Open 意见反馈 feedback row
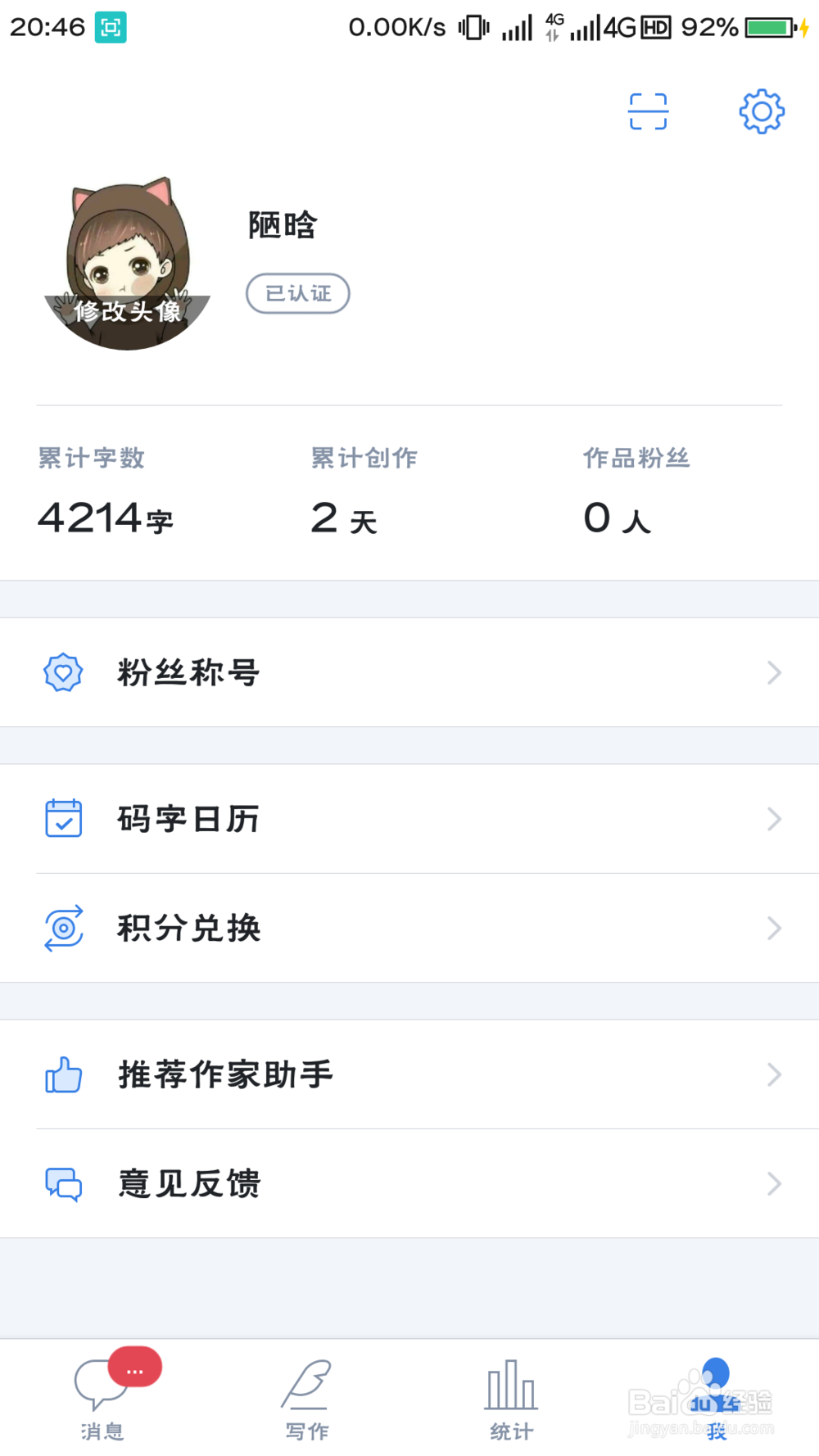 [x=409, y=1183]
